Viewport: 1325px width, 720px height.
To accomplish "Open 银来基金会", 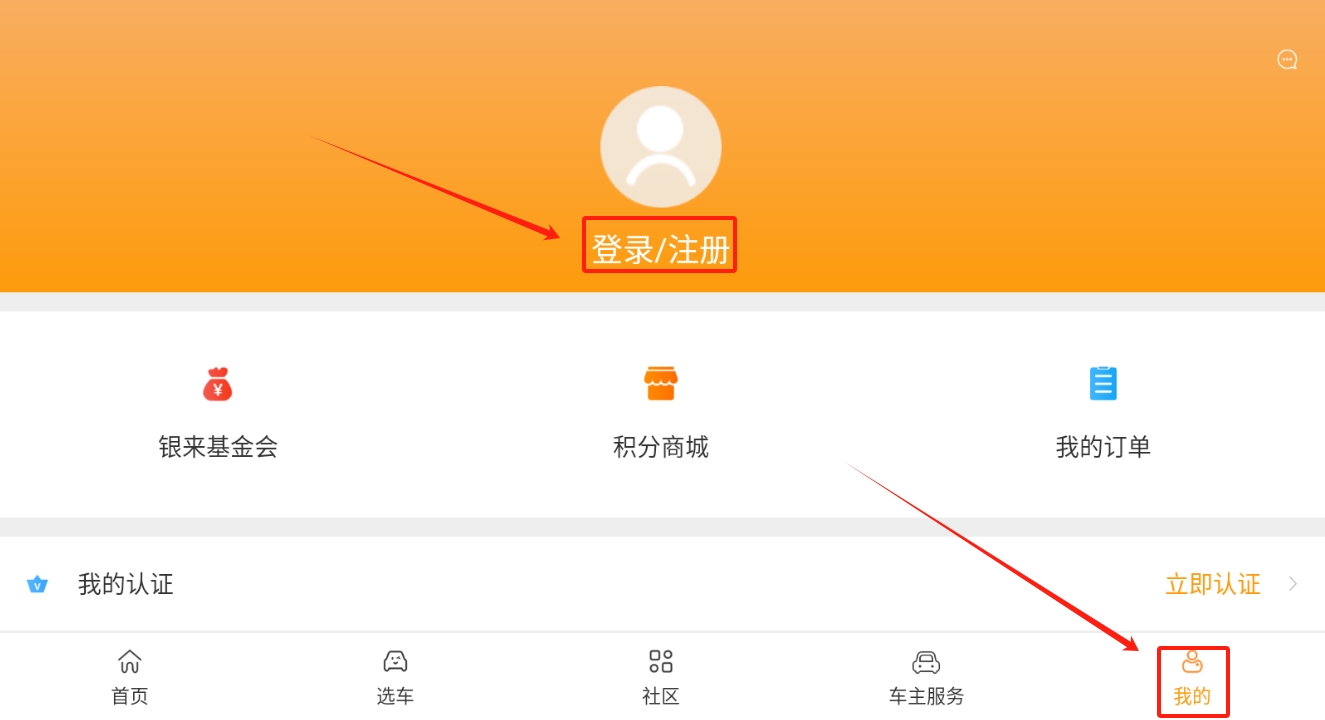I will [217, 411].
